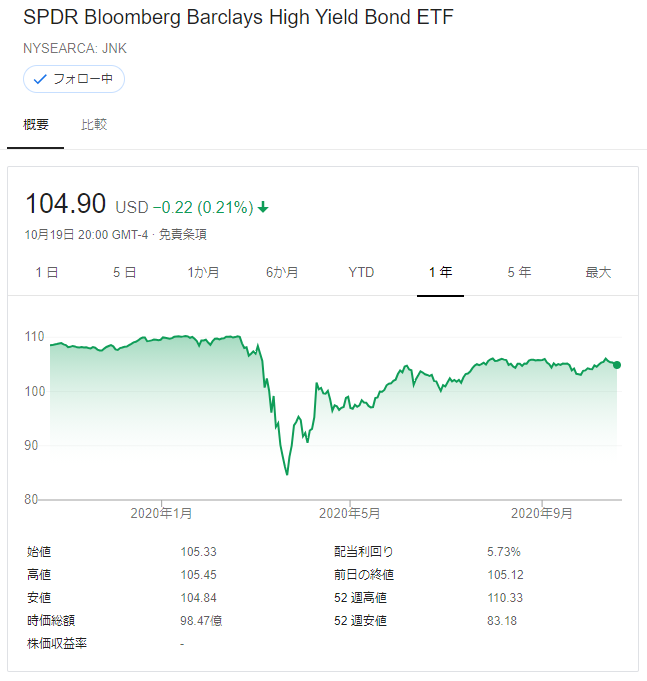Open the 比較 tab

94,125
